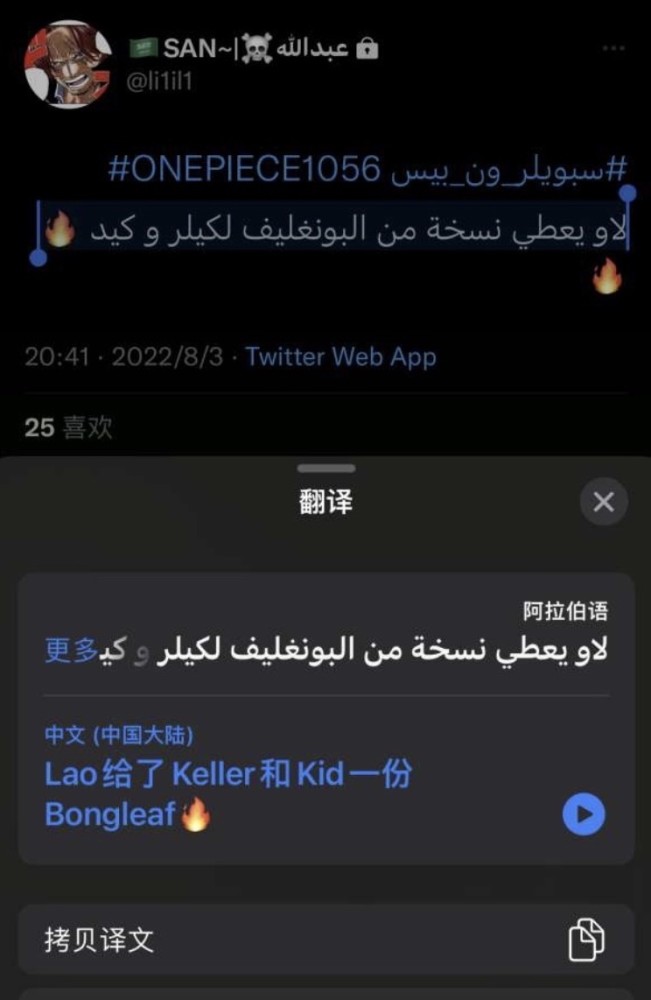Viewport: 651px width, 1000px height.
Task: Show more of the Arabic source text
Action: pos(71,651)
